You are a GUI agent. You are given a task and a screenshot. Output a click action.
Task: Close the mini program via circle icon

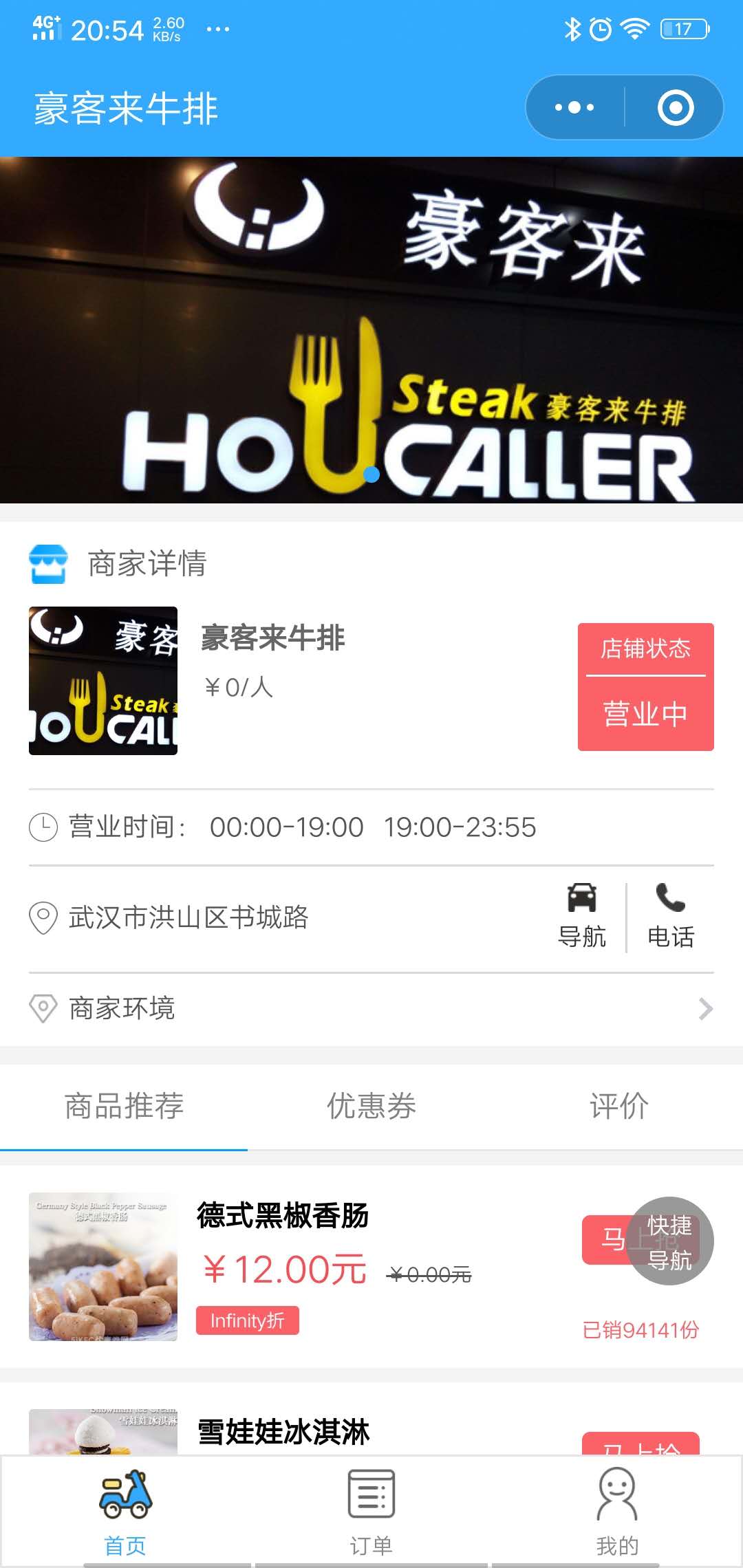point(675,107)
